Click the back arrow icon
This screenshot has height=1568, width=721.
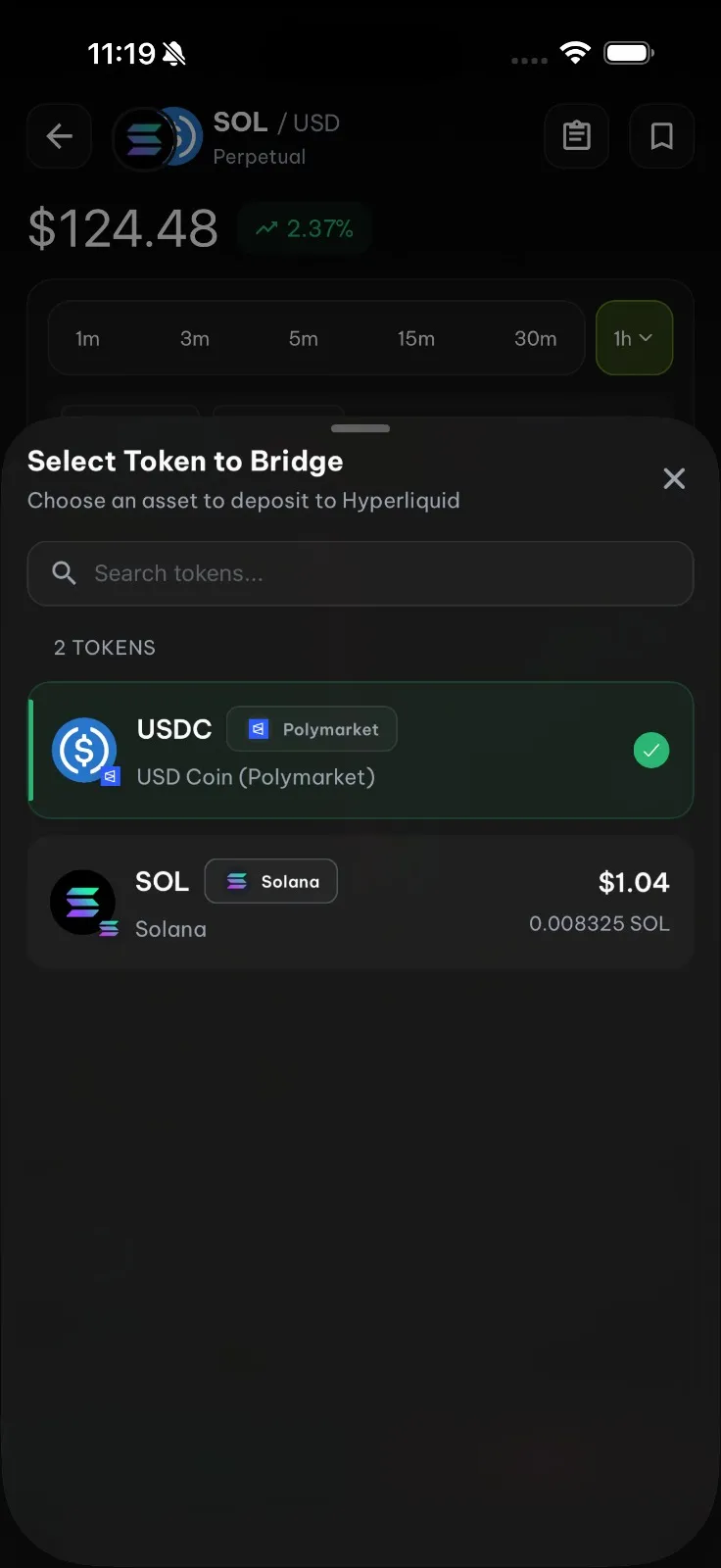pos(59,136)
